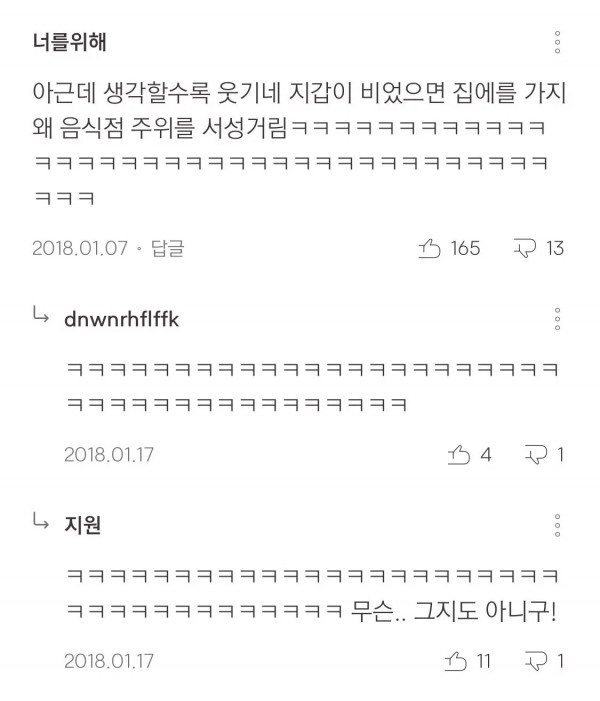
Task: Dislike dnwnrhflffk's reply
Action: click(x=536, y=455)
